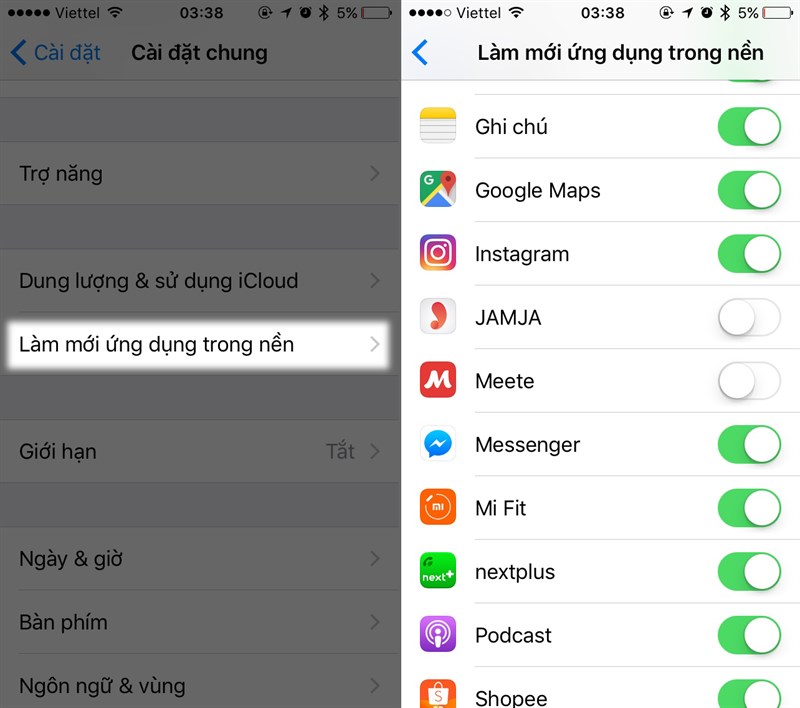Open Dung lượng & sử dụng iCloud
Viewport: 800px width, 708px height.
(x=199, y=281)
